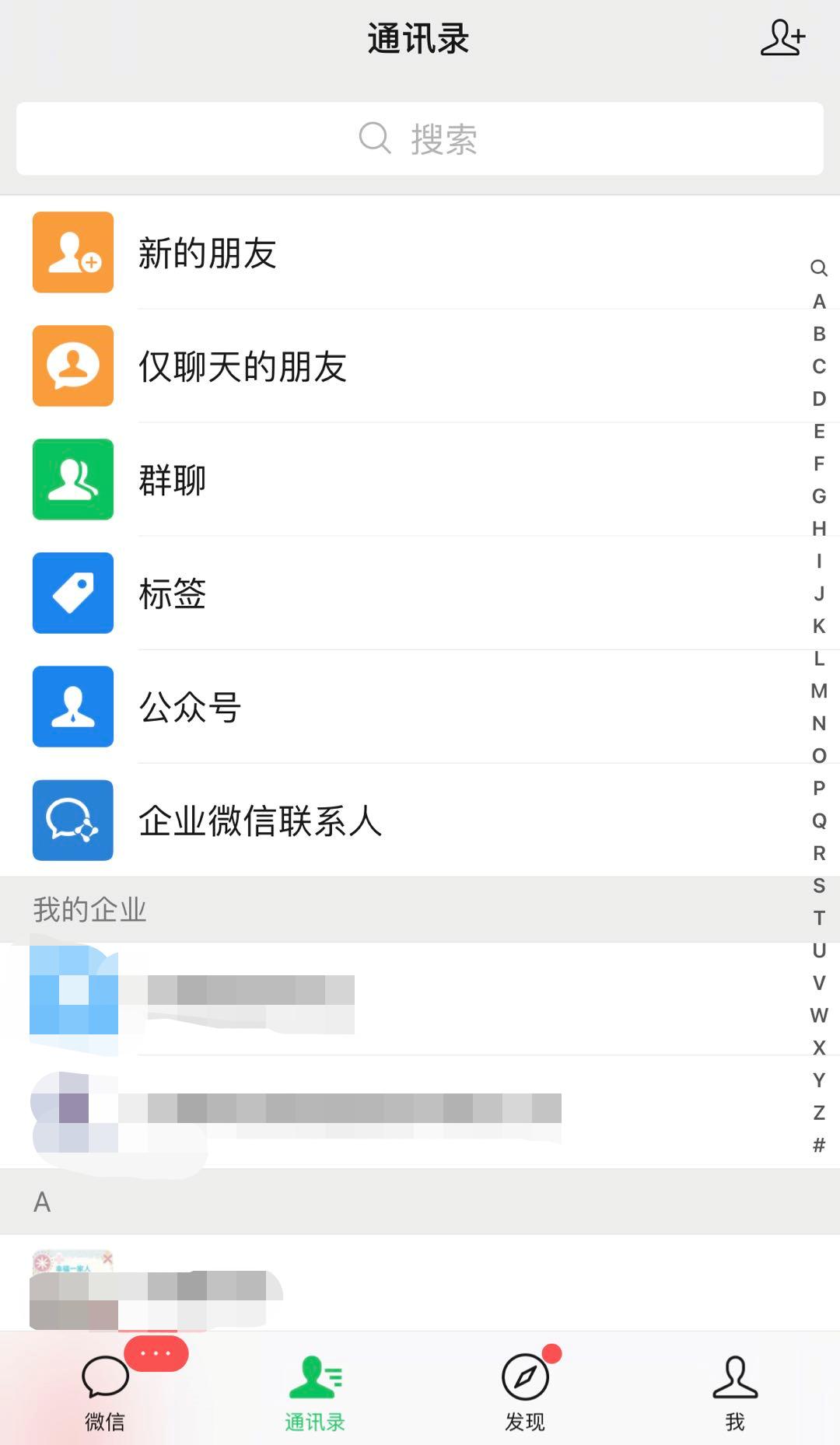Switch to the Me (我) tab

pos(734,1388)
